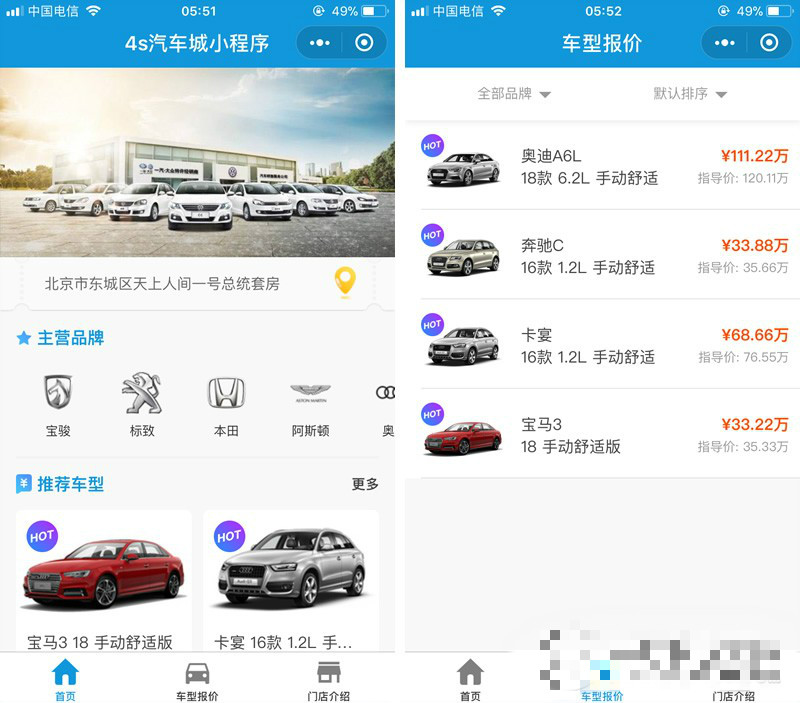800x703 pixels.
Task: Close the mini program from 车型报价 header
Action: click(x=768, y=43)
